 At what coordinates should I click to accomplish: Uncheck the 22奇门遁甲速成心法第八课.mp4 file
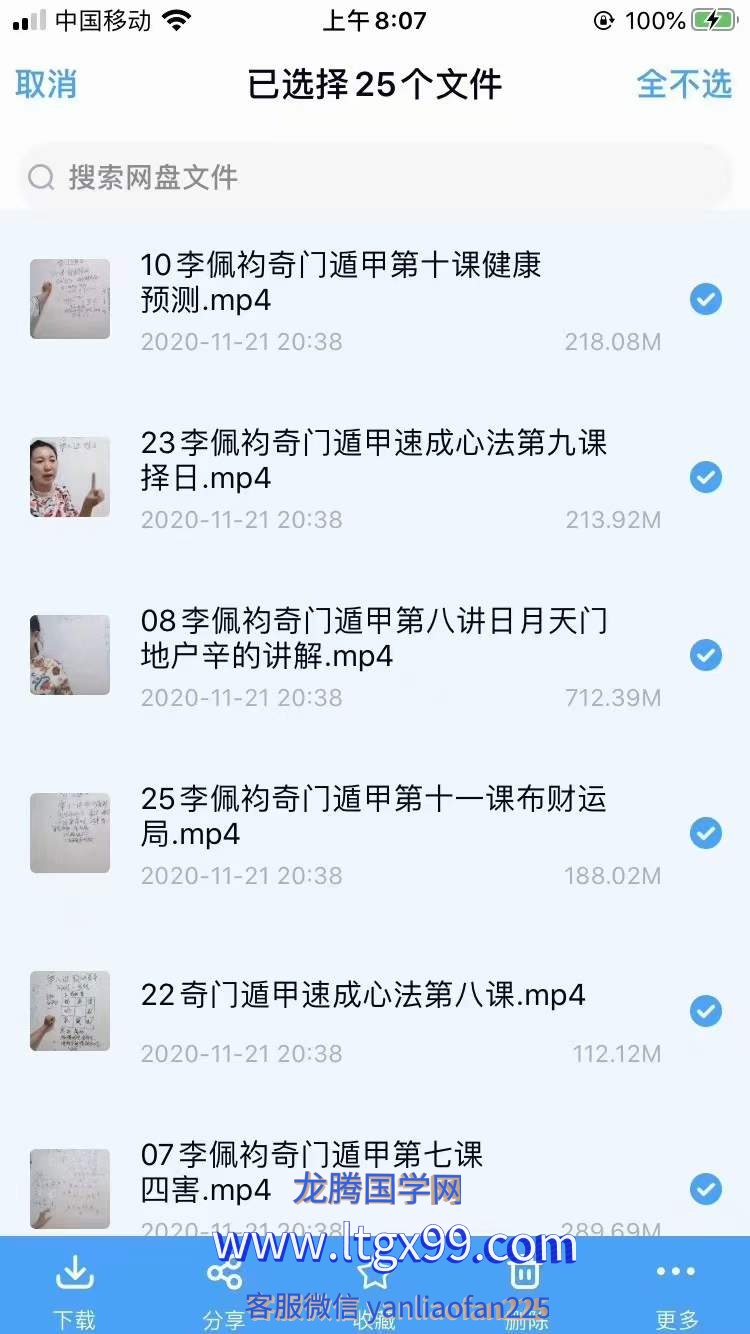coord(706,1011)
